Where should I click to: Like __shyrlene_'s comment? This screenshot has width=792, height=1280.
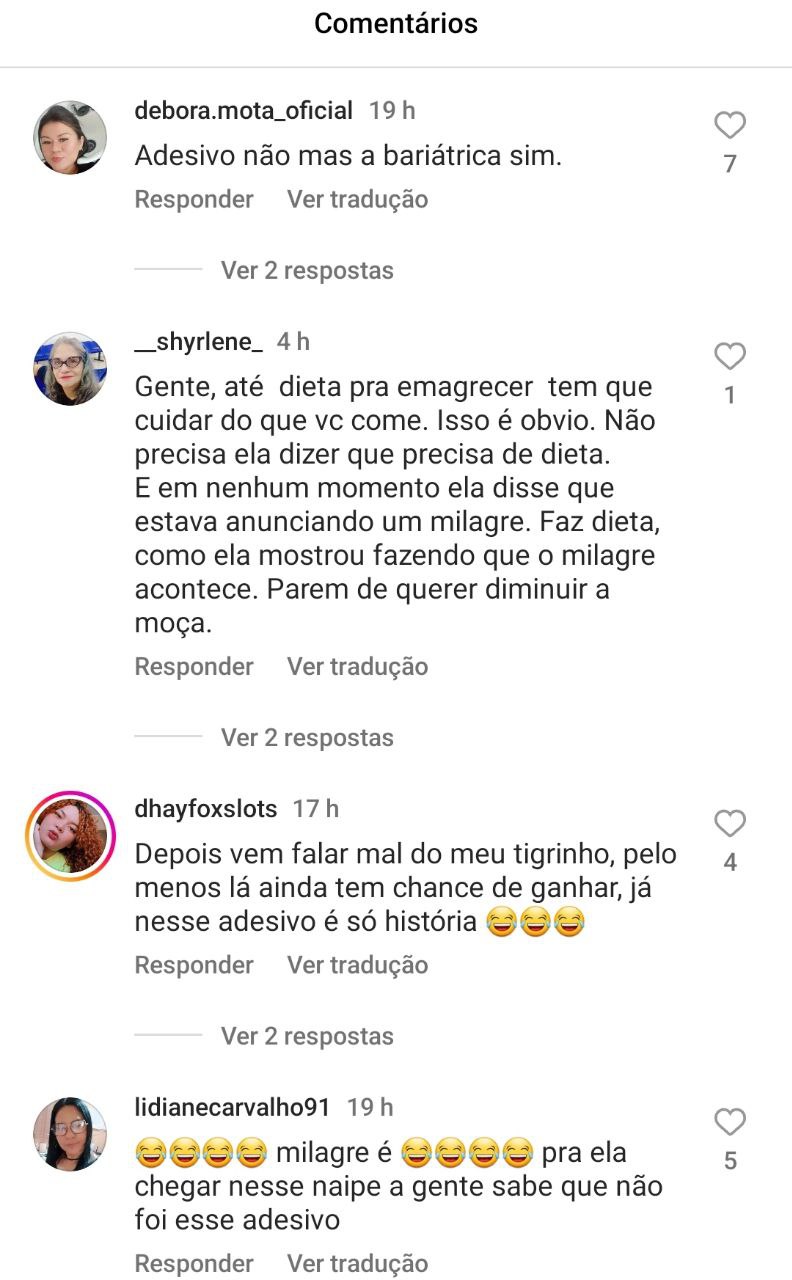pyautogui.click(x=730, y=357)
